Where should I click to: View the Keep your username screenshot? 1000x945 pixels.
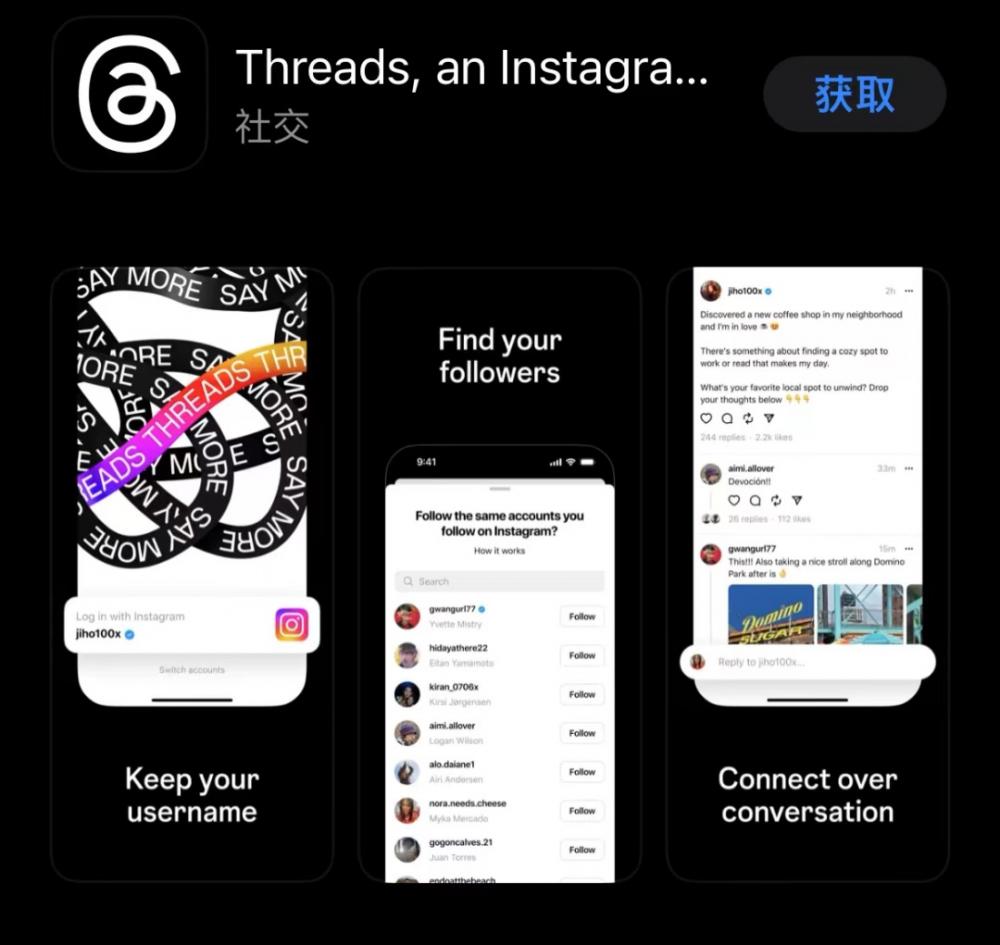(192, 573)
